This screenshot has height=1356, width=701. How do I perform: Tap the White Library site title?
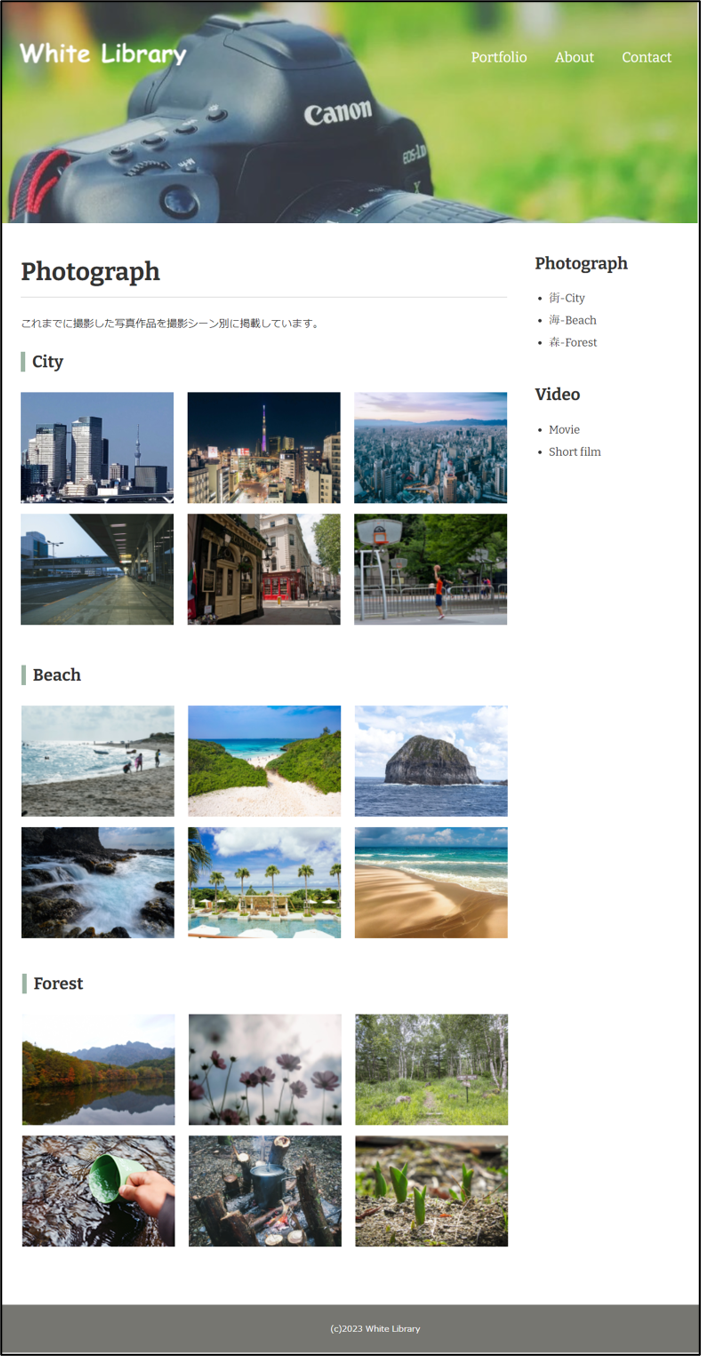103,54
